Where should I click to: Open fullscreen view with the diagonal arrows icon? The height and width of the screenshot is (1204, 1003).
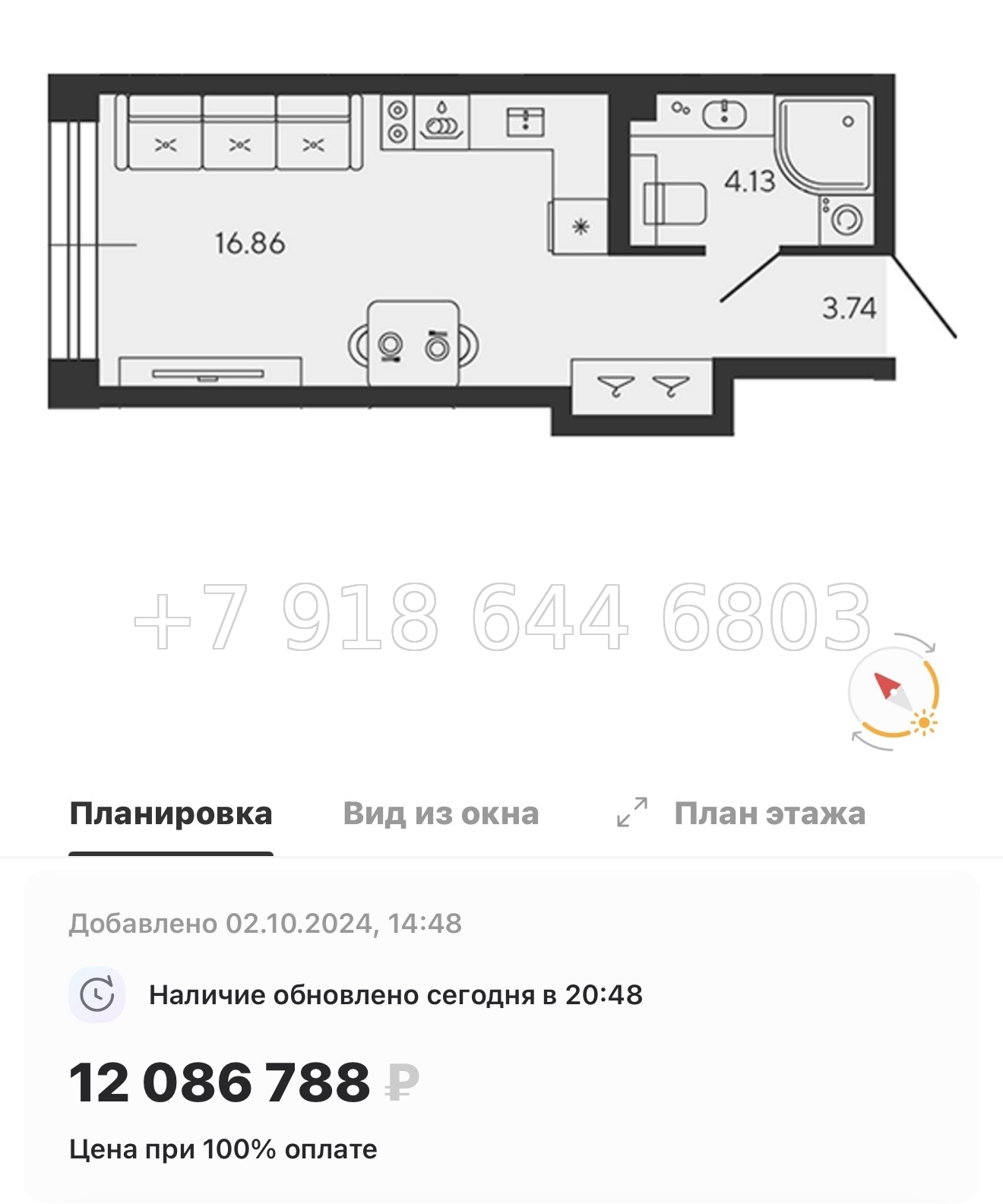(631, 813)
